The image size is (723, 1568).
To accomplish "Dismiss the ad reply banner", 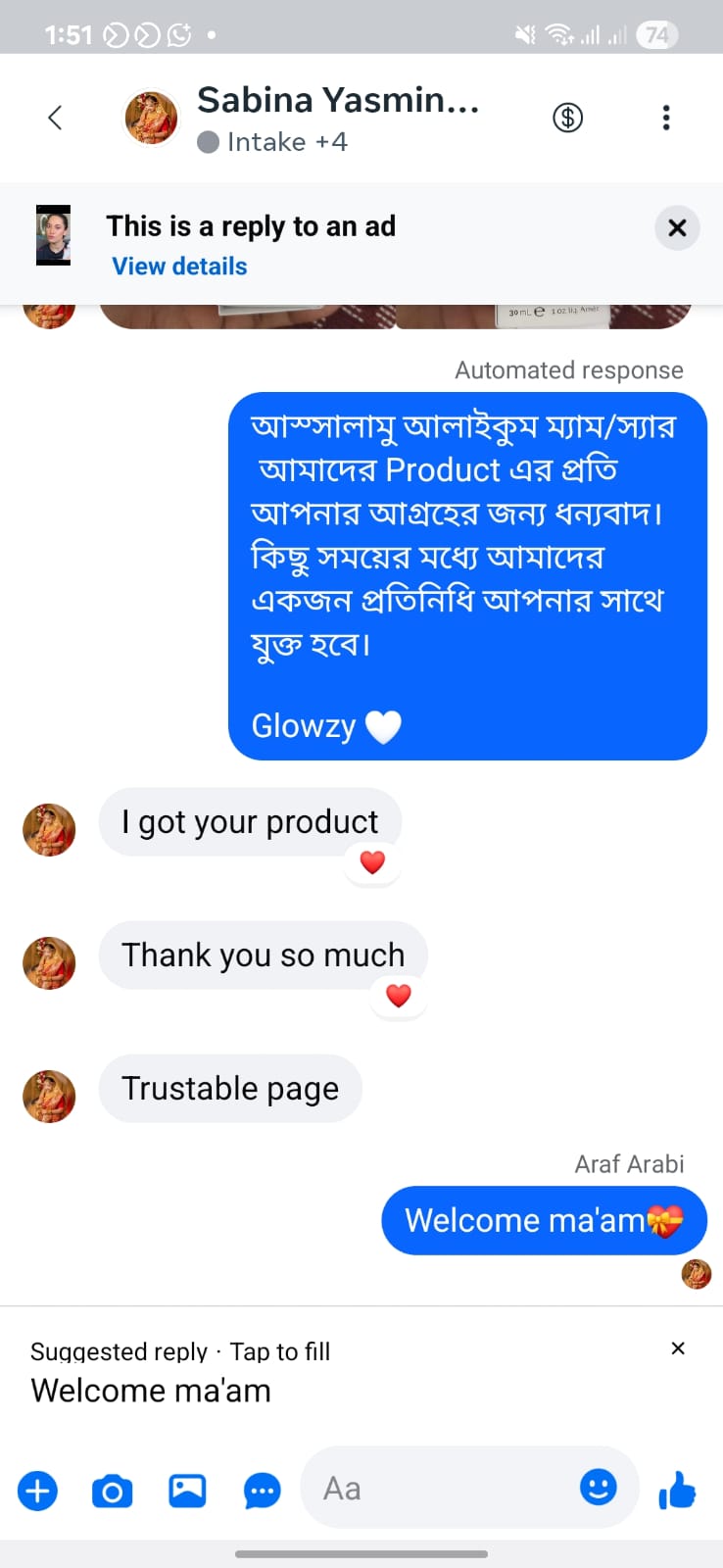I will coord(677,228).
